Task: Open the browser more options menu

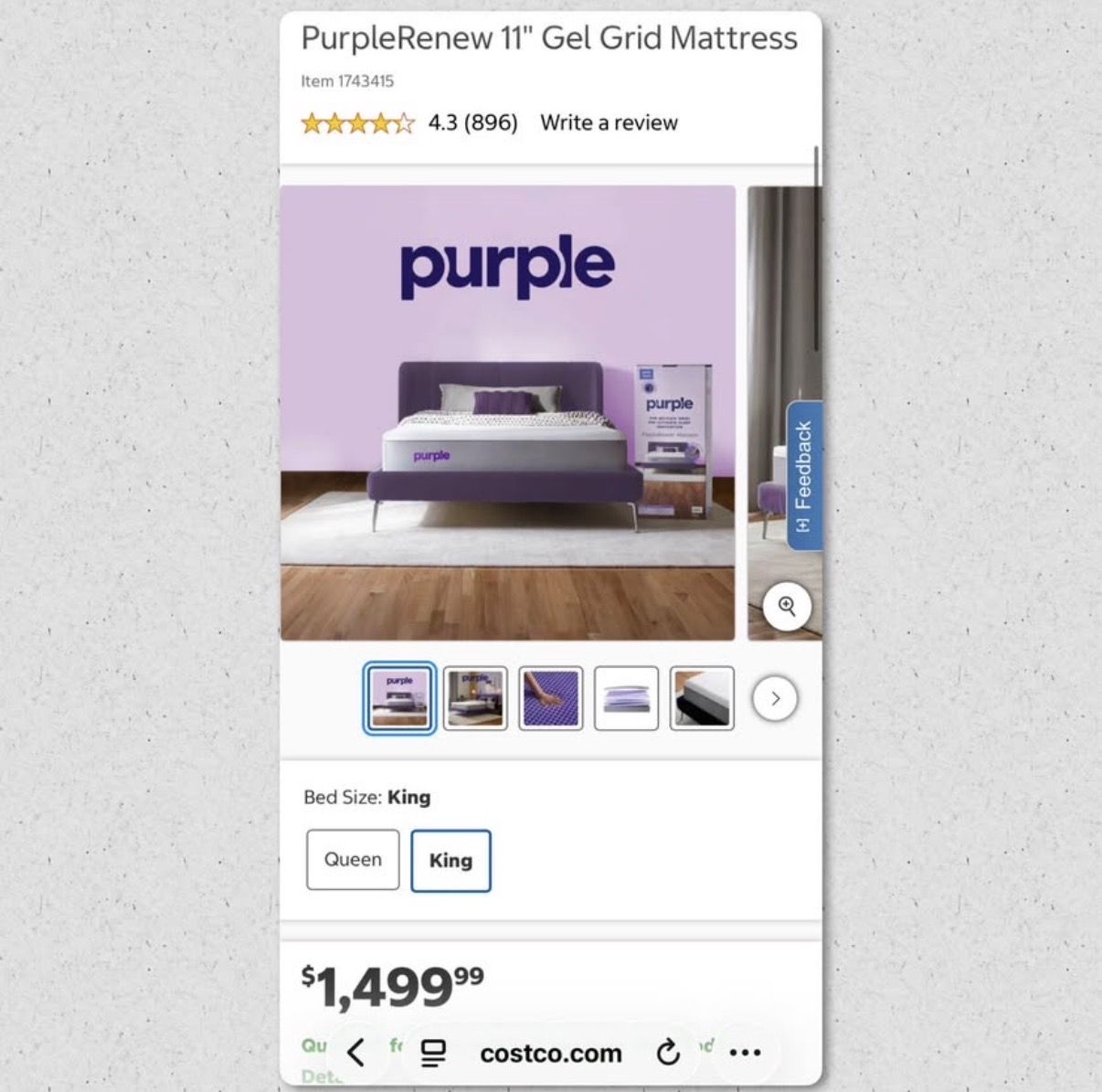Action: point(745,1053)
